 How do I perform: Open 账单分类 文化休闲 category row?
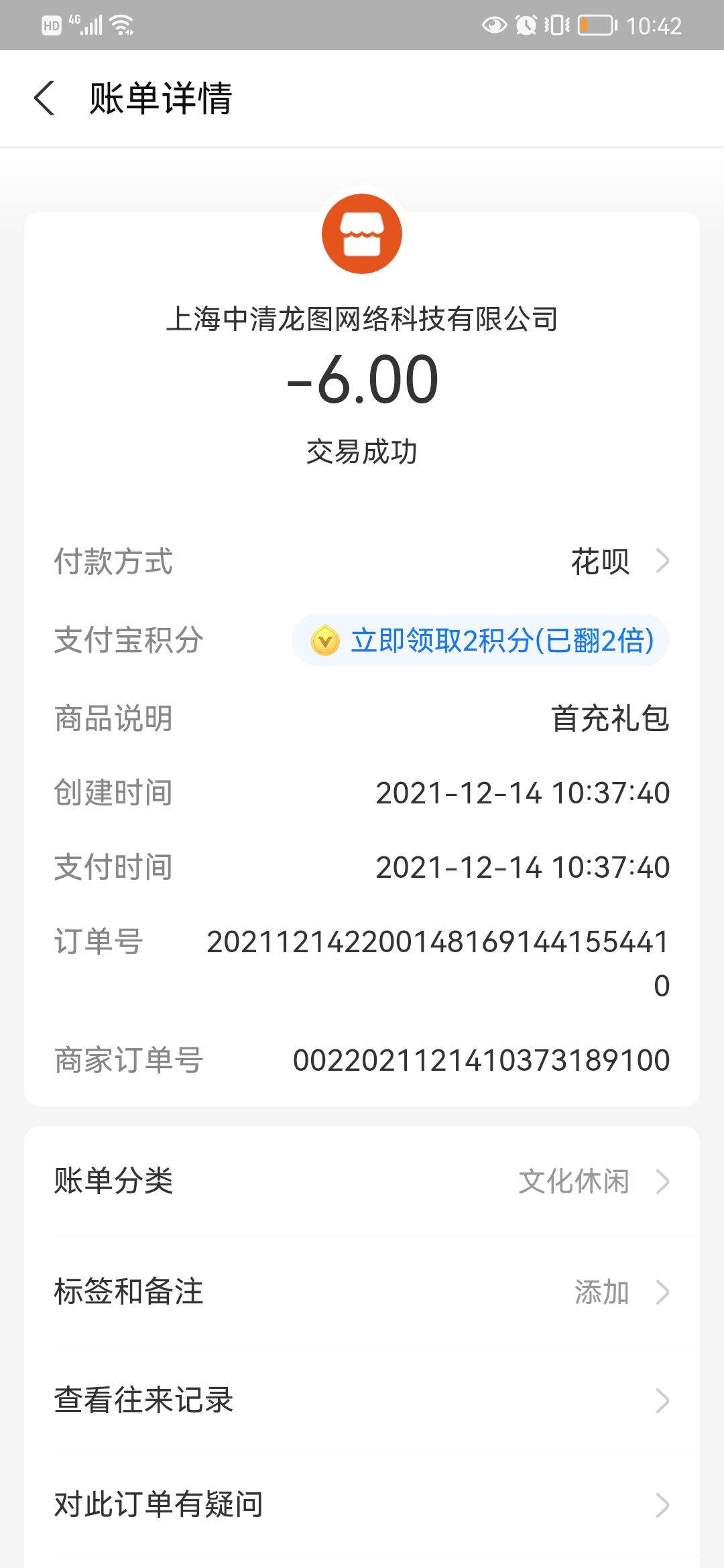[362, 1181]
